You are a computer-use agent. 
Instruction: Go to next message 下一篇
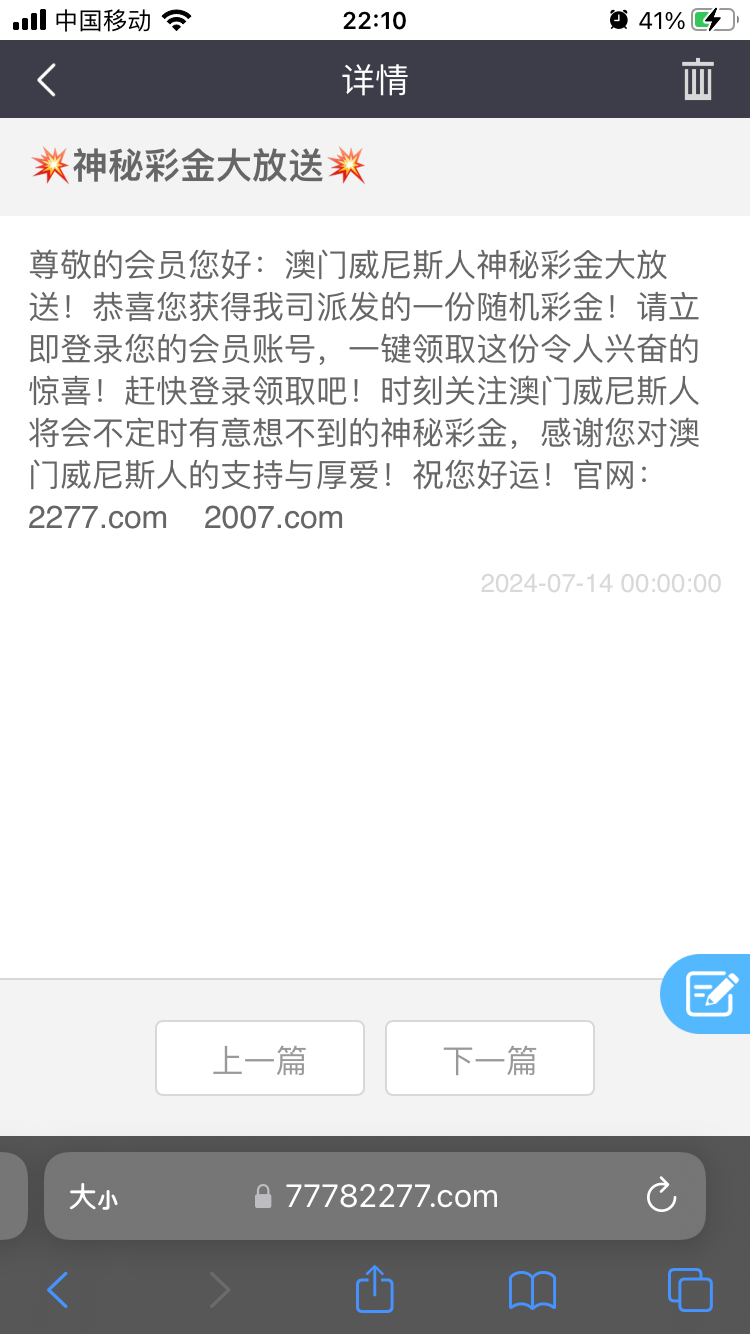(x=490, y=1058)
